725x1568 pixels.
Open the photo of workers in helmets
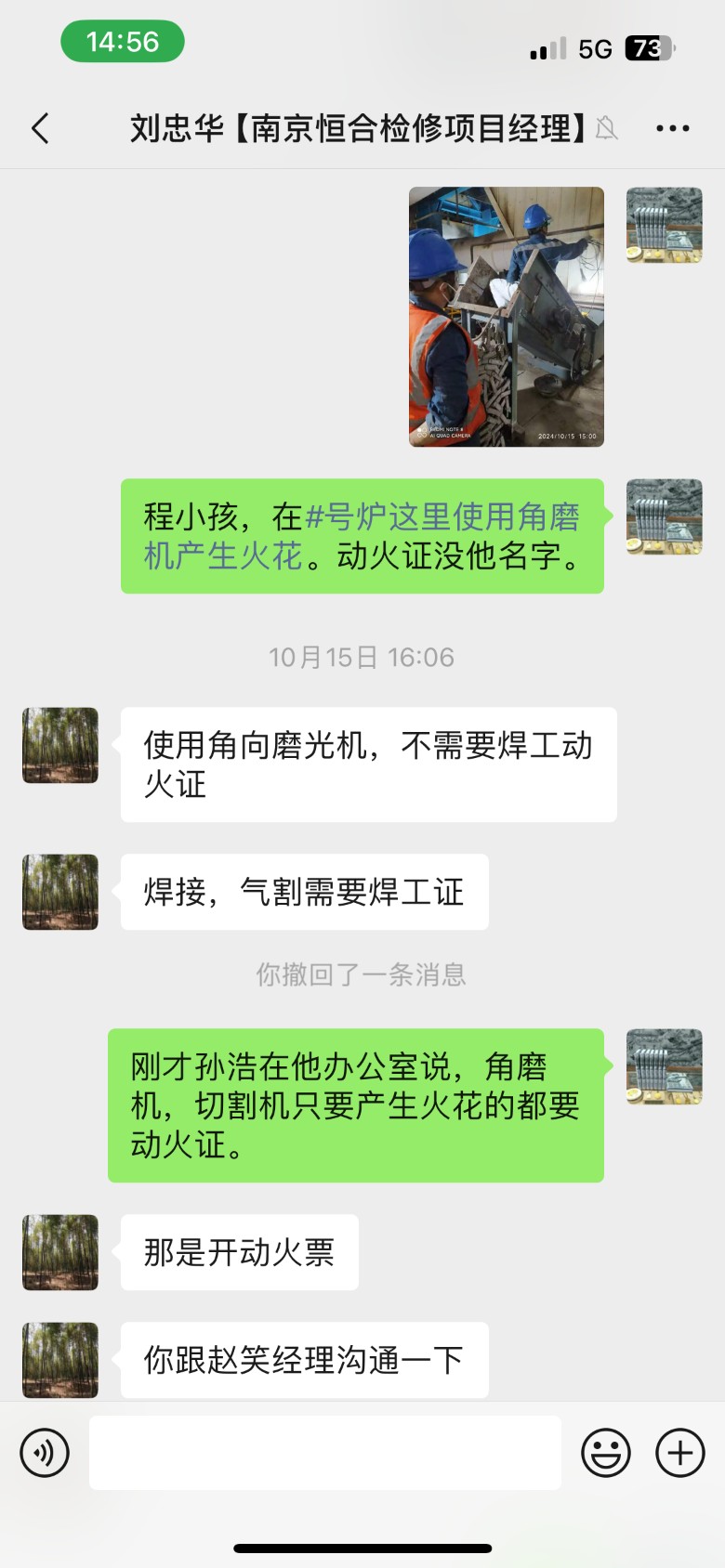(507, 317)
